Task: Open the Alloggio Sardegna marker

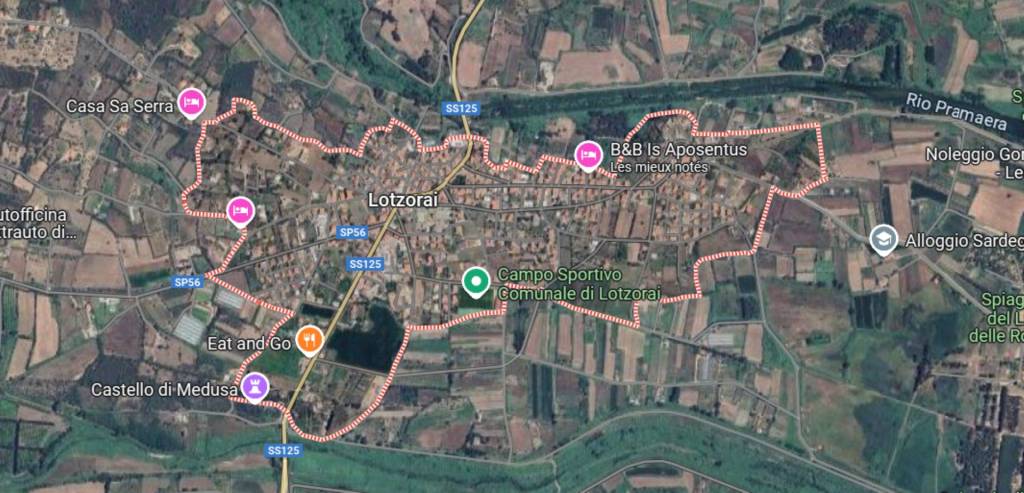Action: coord(883,238)
